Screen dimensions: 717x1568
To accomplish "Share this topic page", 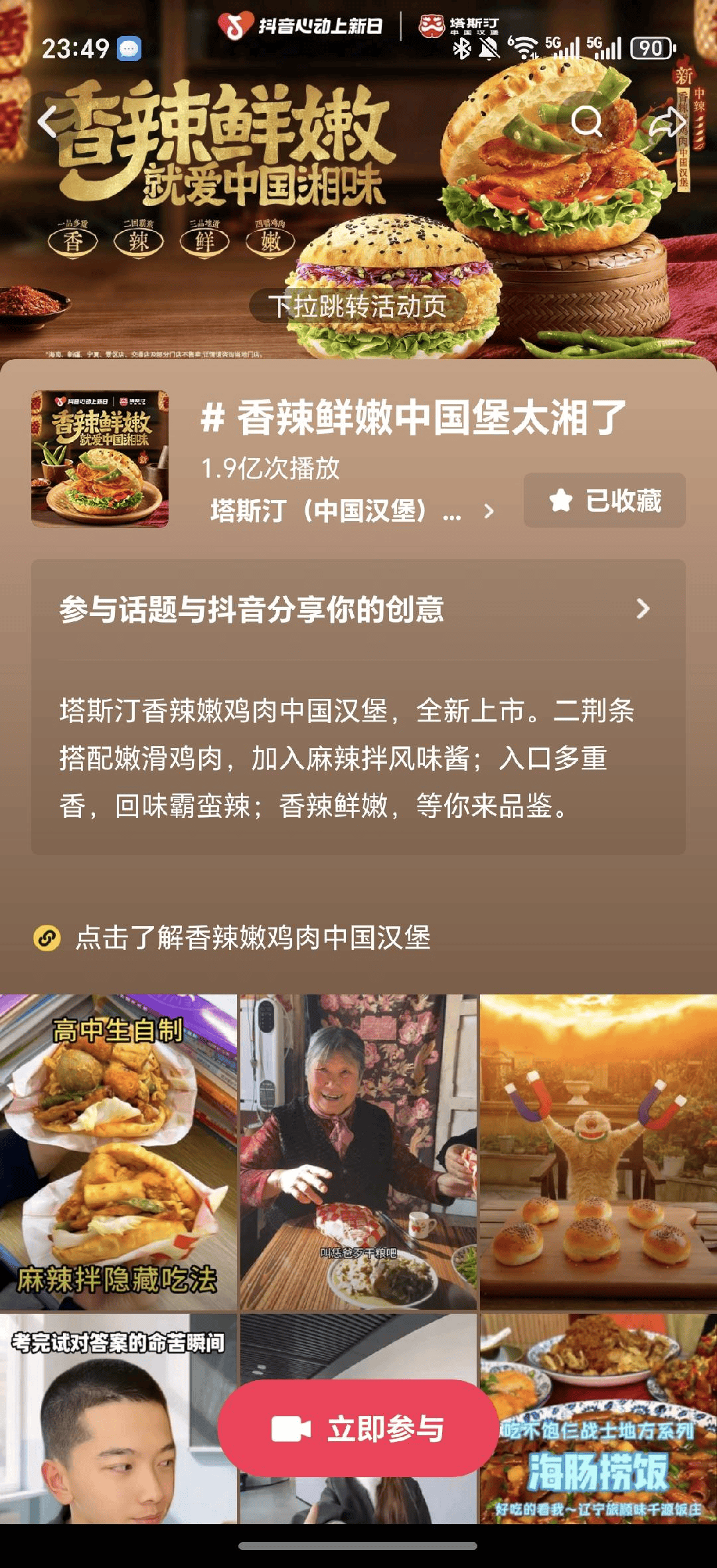I will [x=667, y=121].
